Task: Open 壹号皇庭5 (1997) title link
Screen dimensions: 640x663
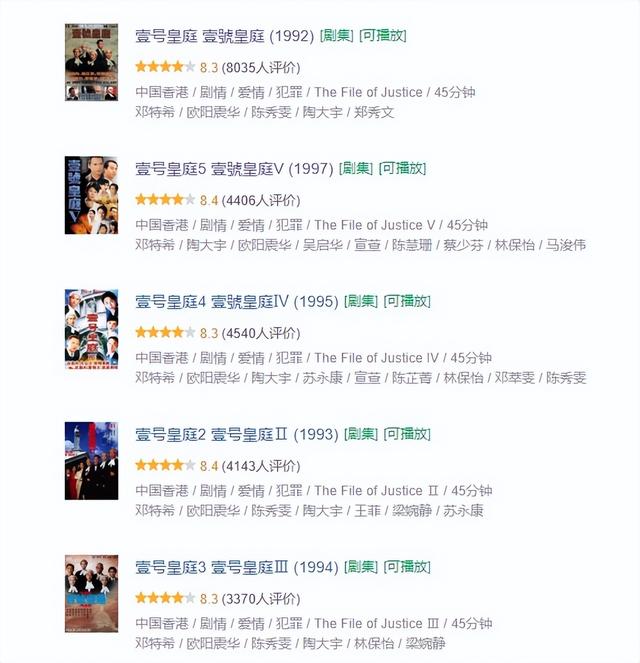Action: point(234,168)
